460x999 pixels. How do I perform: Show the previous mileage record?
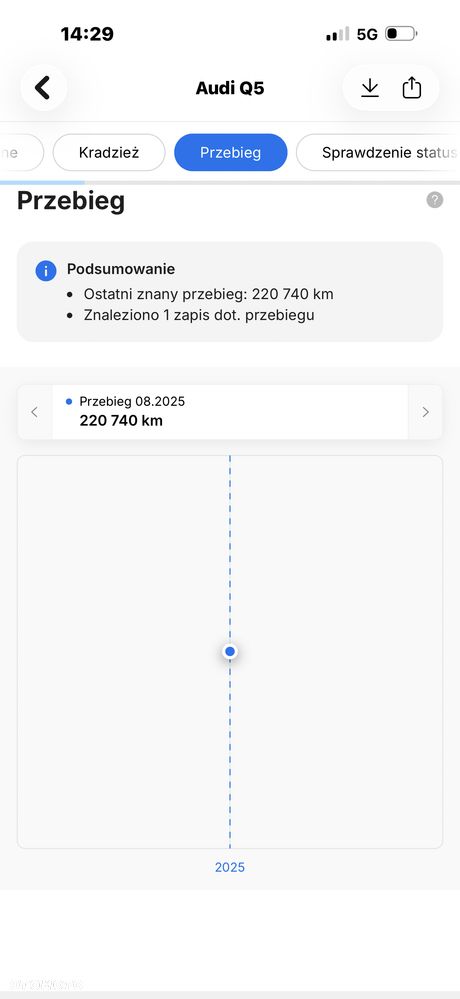(x=34, y=412)
